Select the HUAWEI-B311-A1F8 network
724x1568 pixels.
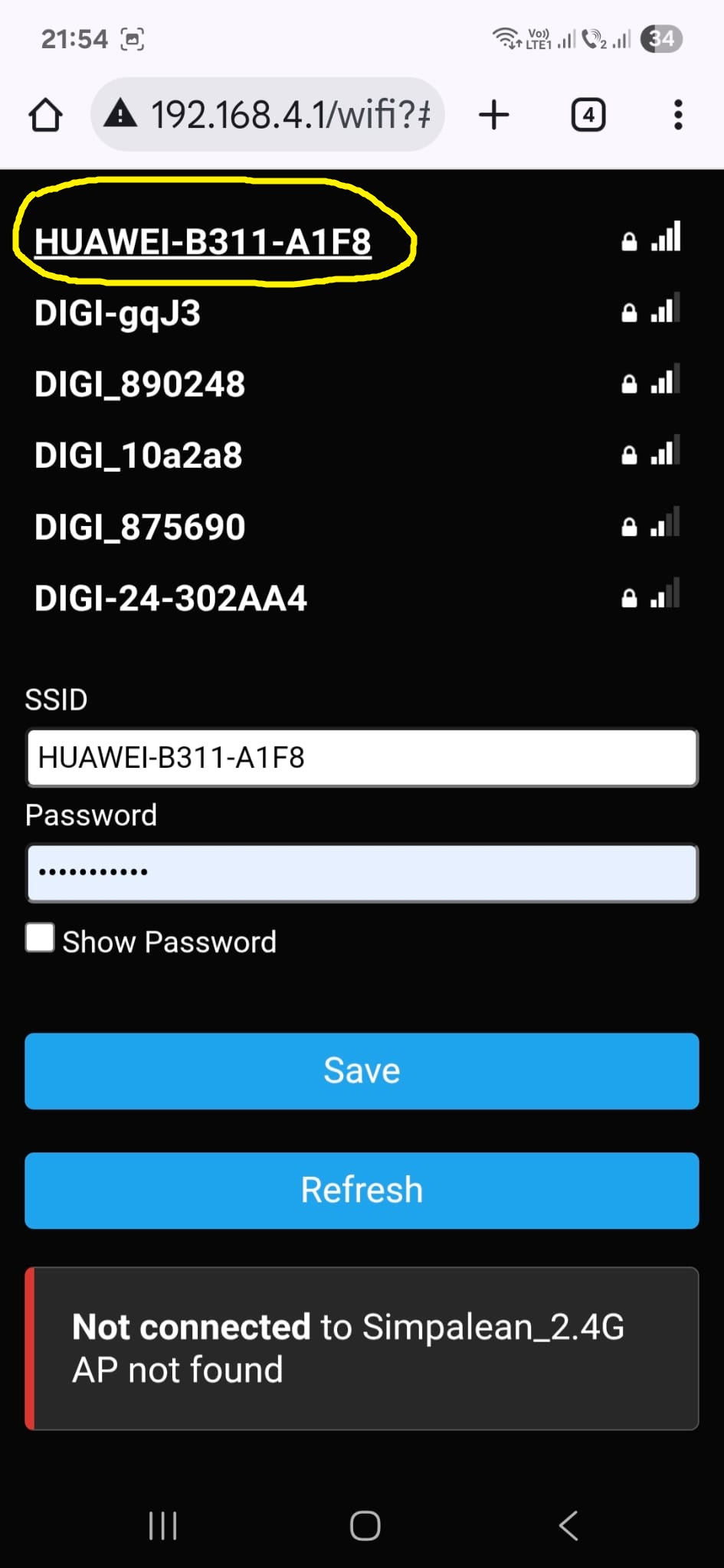click(x=202, y=242)
